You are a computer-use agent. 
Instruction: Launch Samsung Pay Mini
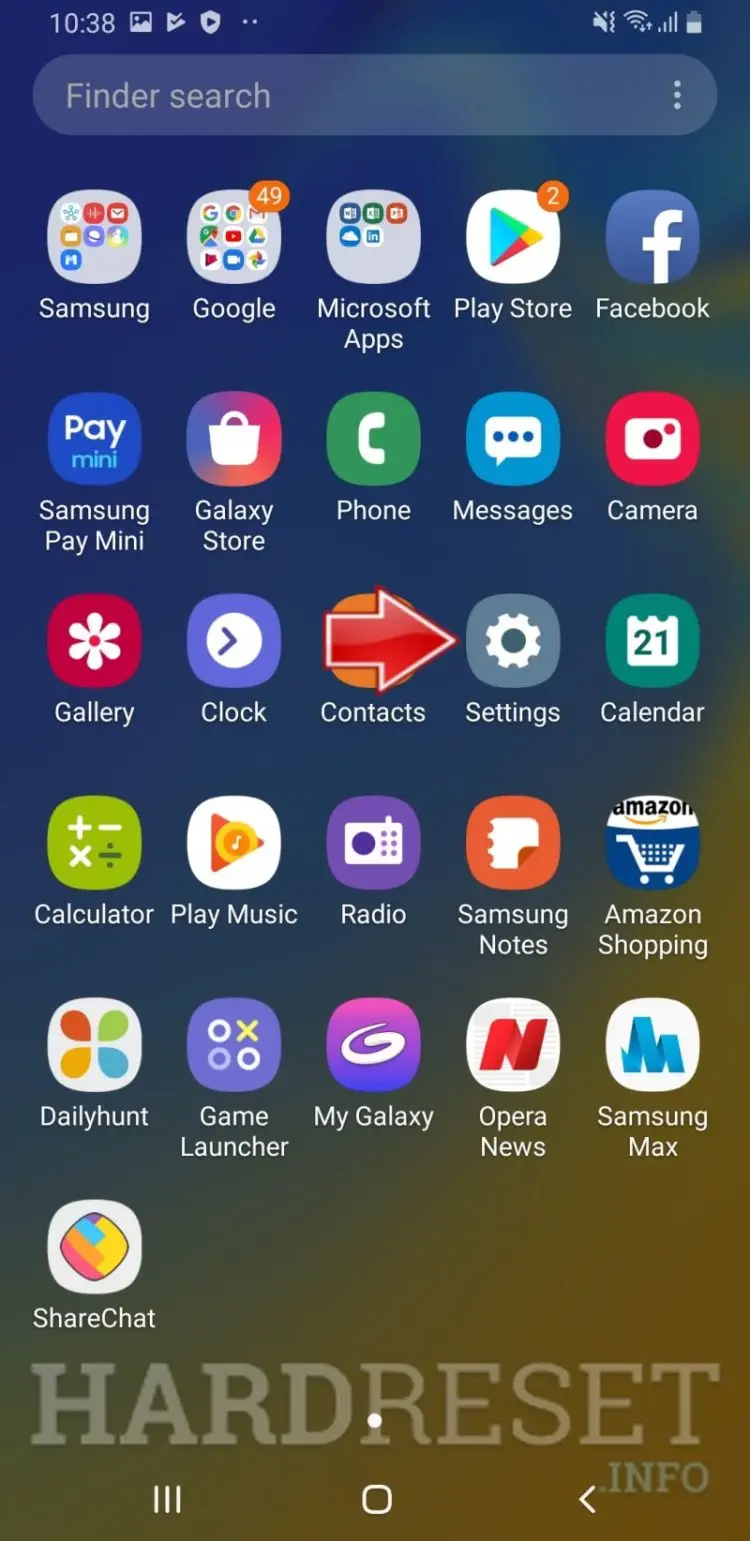94,440
